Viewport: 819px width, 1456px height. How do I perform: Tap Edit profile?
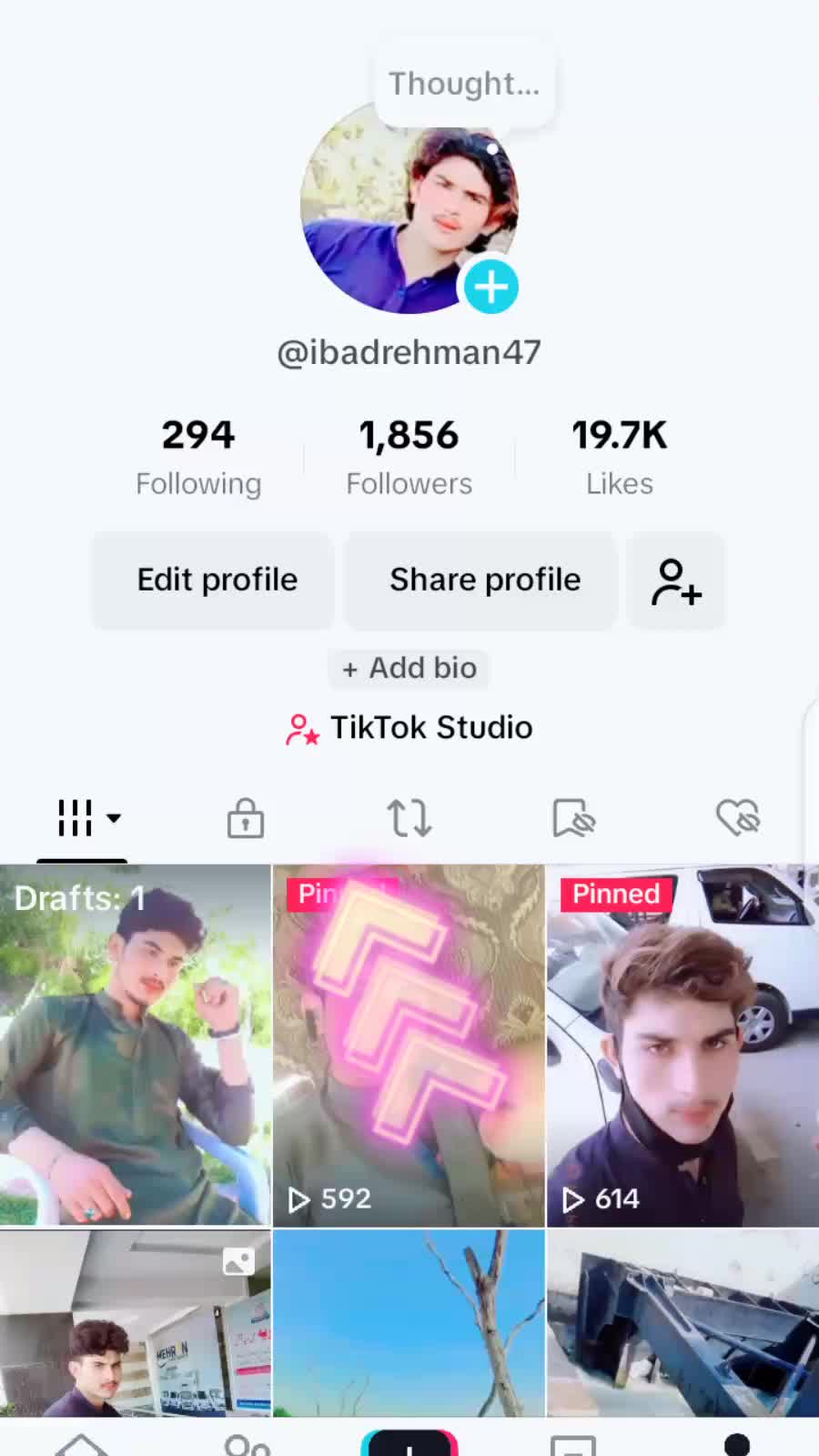pos(217,580)
